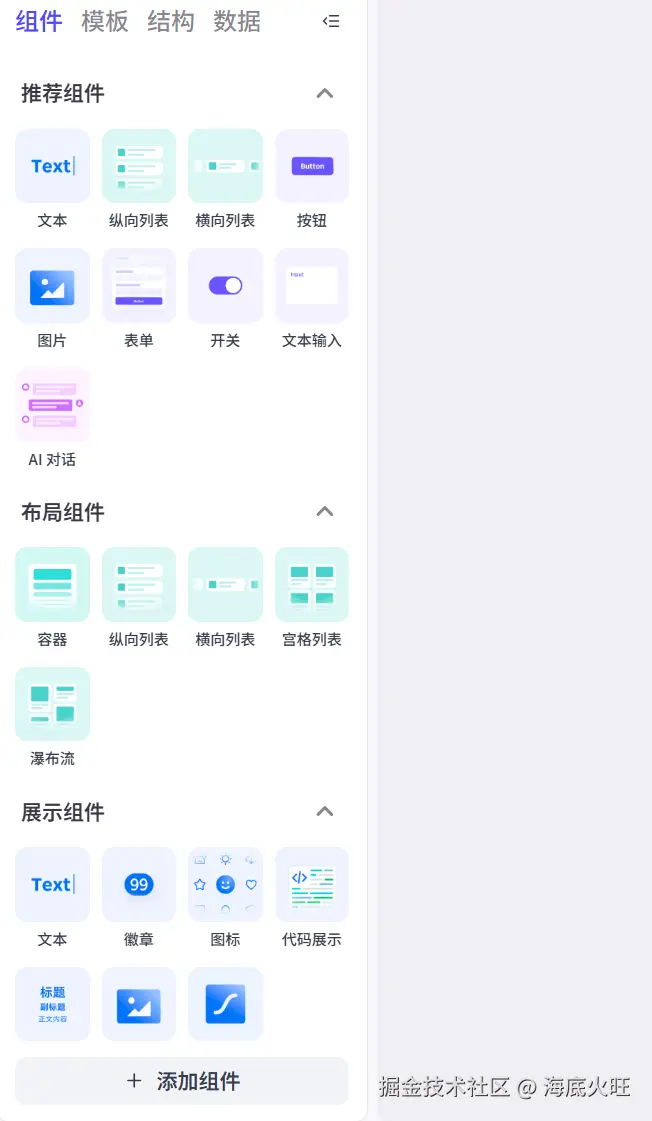Select the 宫格列表 component
Screen dimensions: 652x1121
pos(312,585)
